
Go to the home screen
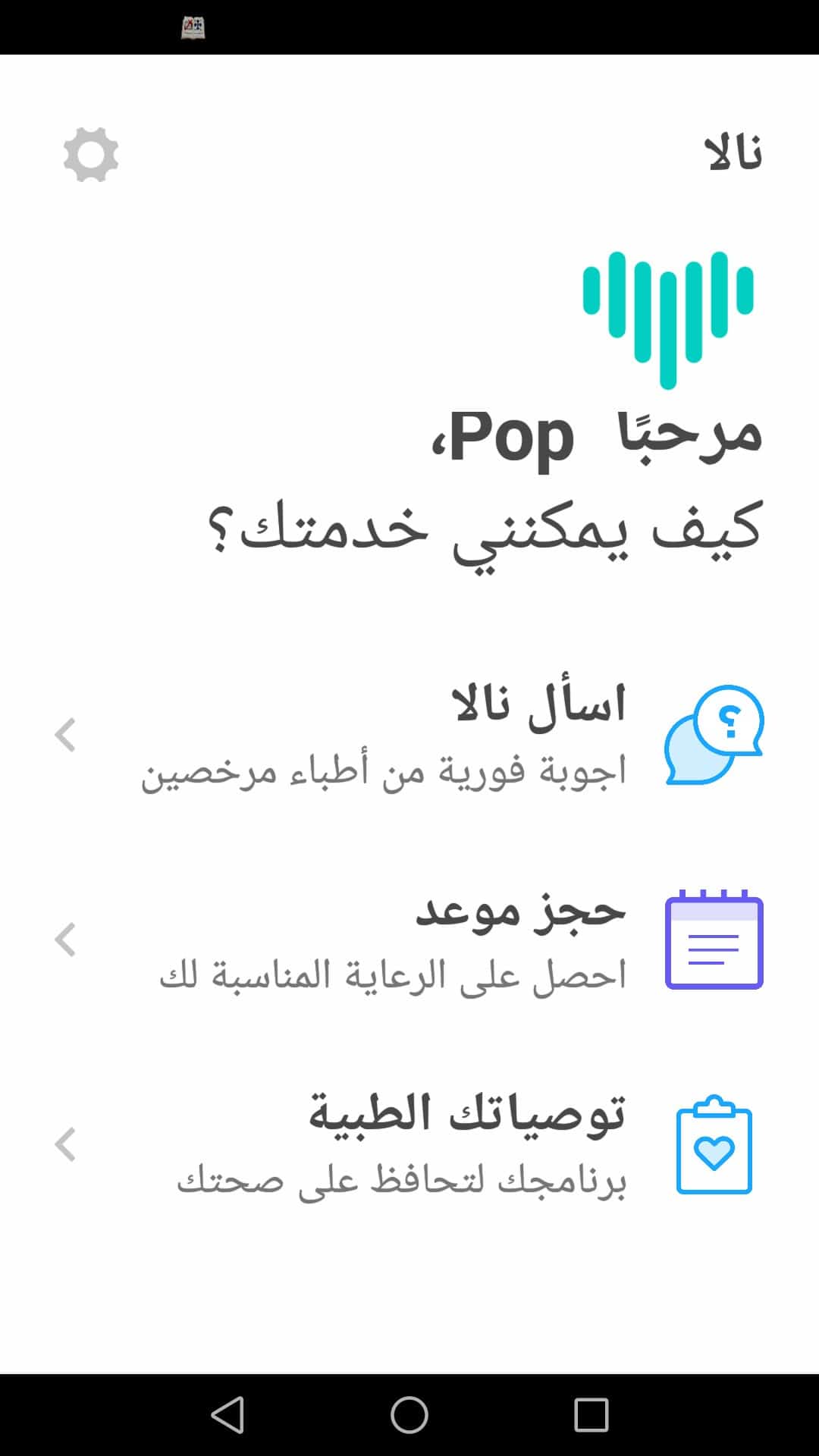click(409, 1415)
